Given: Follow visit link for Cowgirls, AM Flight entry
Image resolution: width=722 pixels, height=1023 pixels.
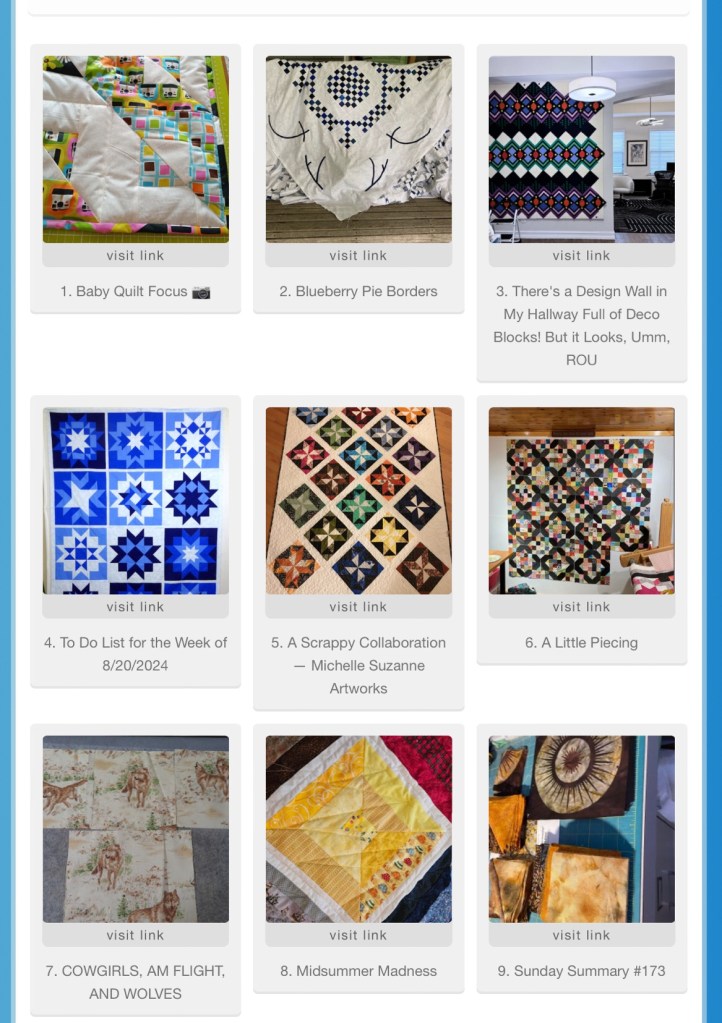Looking at the screenshot, I should [135, 936].
